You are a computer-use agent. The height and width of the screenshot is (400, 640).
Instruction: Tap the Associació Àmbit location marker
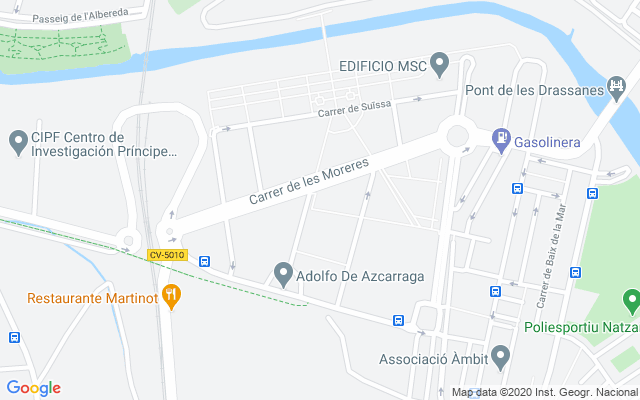(501, 356)
